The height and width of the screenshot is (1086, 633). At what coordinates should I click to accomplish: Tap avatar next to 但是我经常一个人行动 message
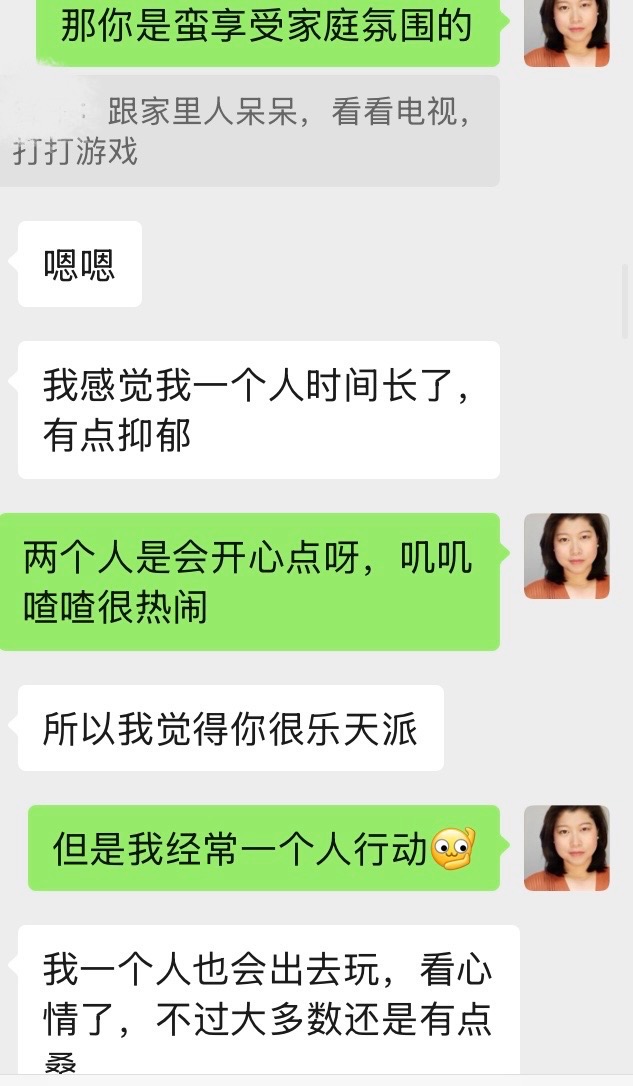567,848
